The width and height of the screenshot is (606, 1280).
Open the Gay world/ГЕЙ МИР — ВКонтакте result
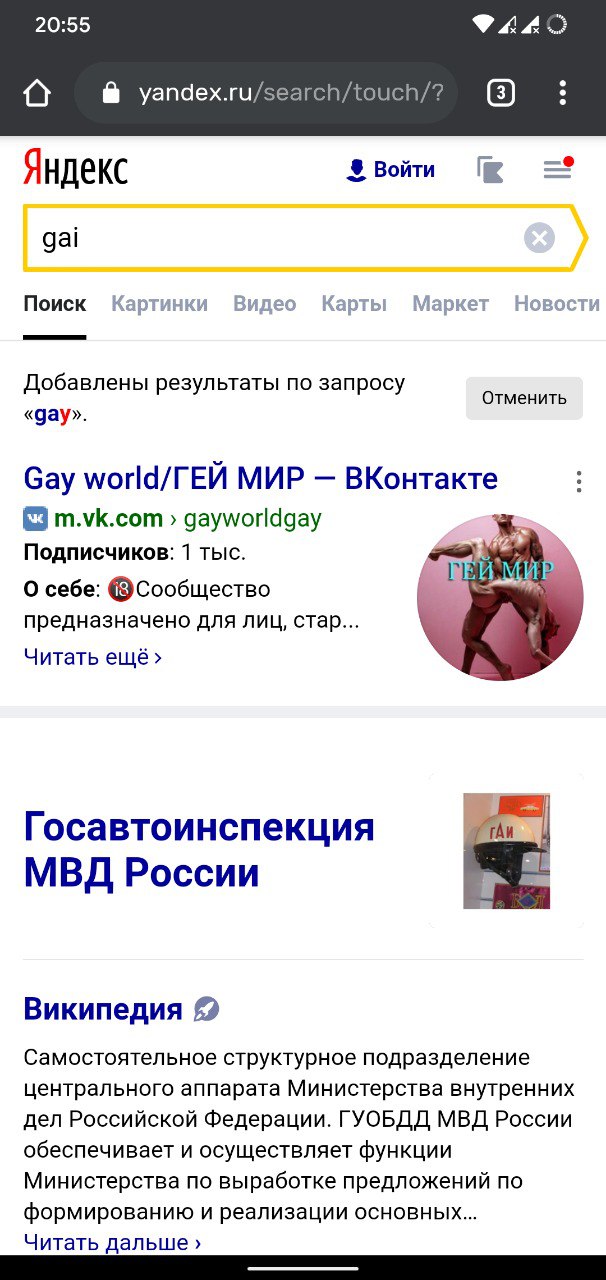tap(260, 478)
